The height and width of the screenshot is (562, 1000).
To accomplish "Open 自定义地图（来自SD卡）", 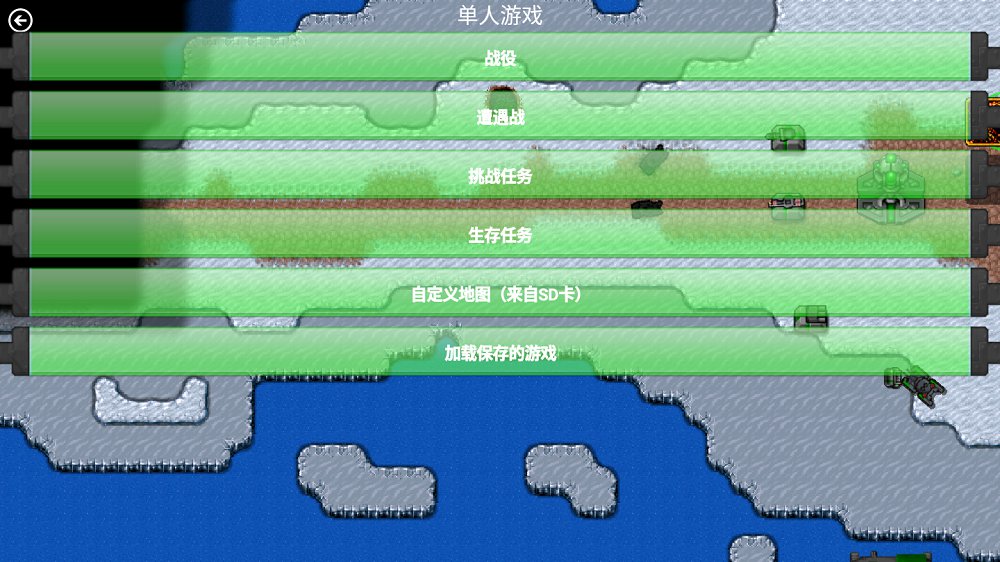I will pyautogui.click(x=500, y=294).
